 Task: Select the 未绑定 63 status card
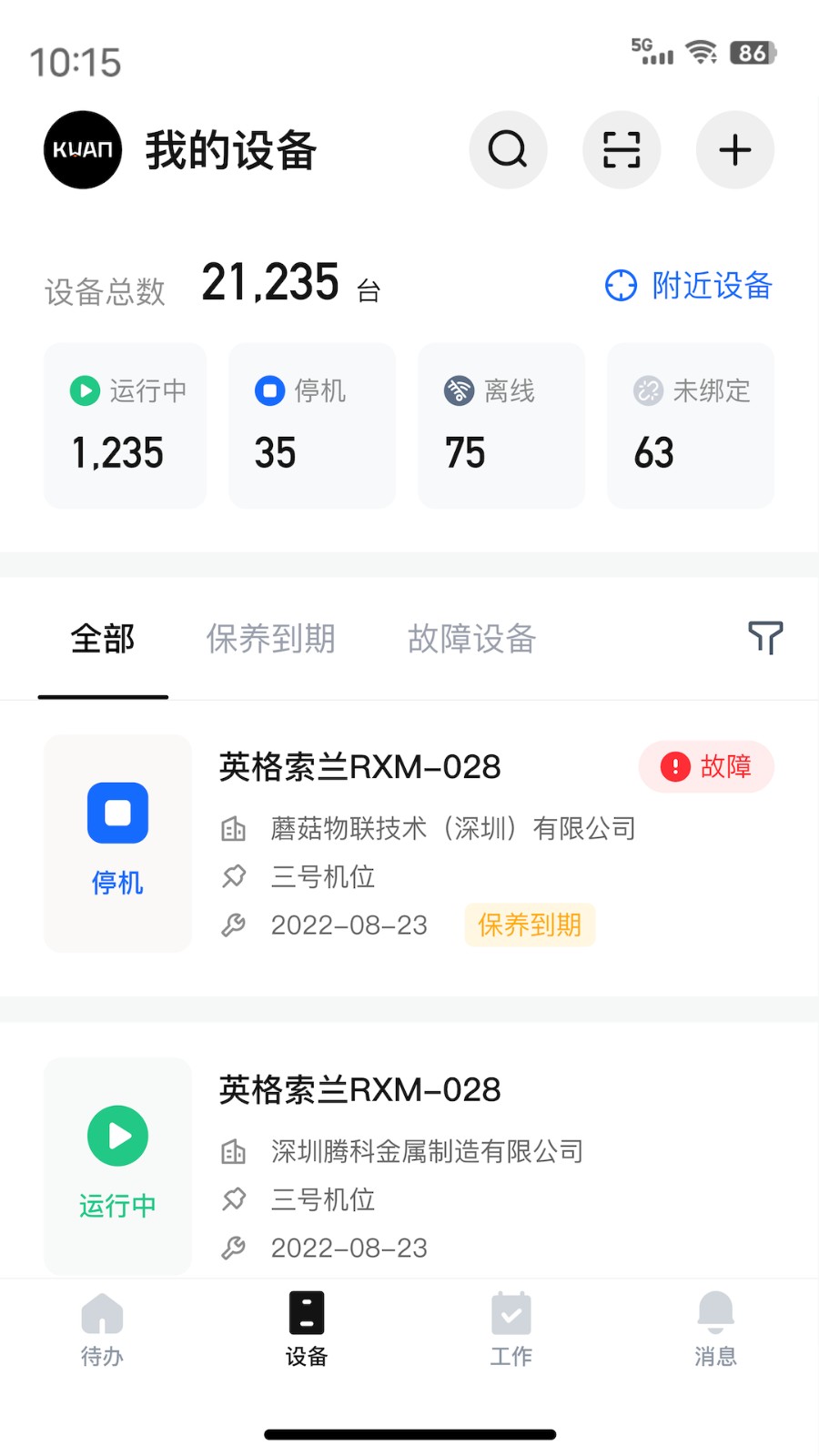689,425
